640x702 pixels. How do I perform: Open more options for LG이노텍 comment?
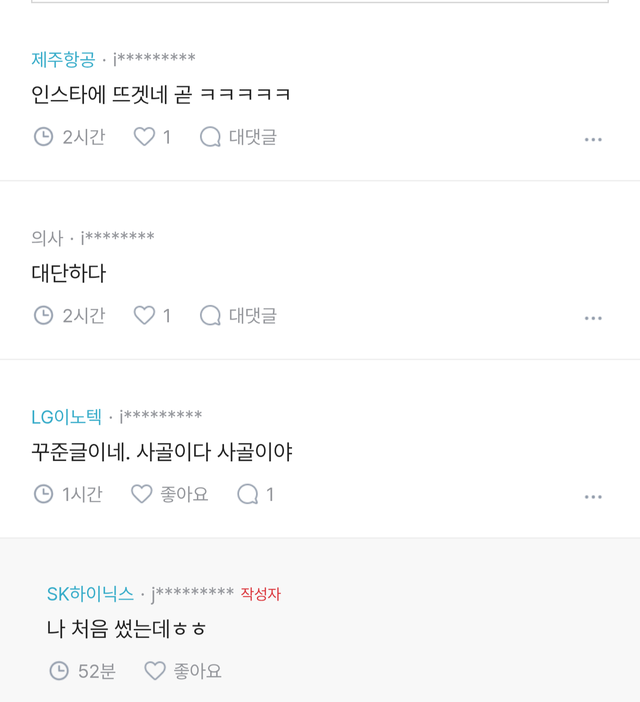tap(593, 496)
